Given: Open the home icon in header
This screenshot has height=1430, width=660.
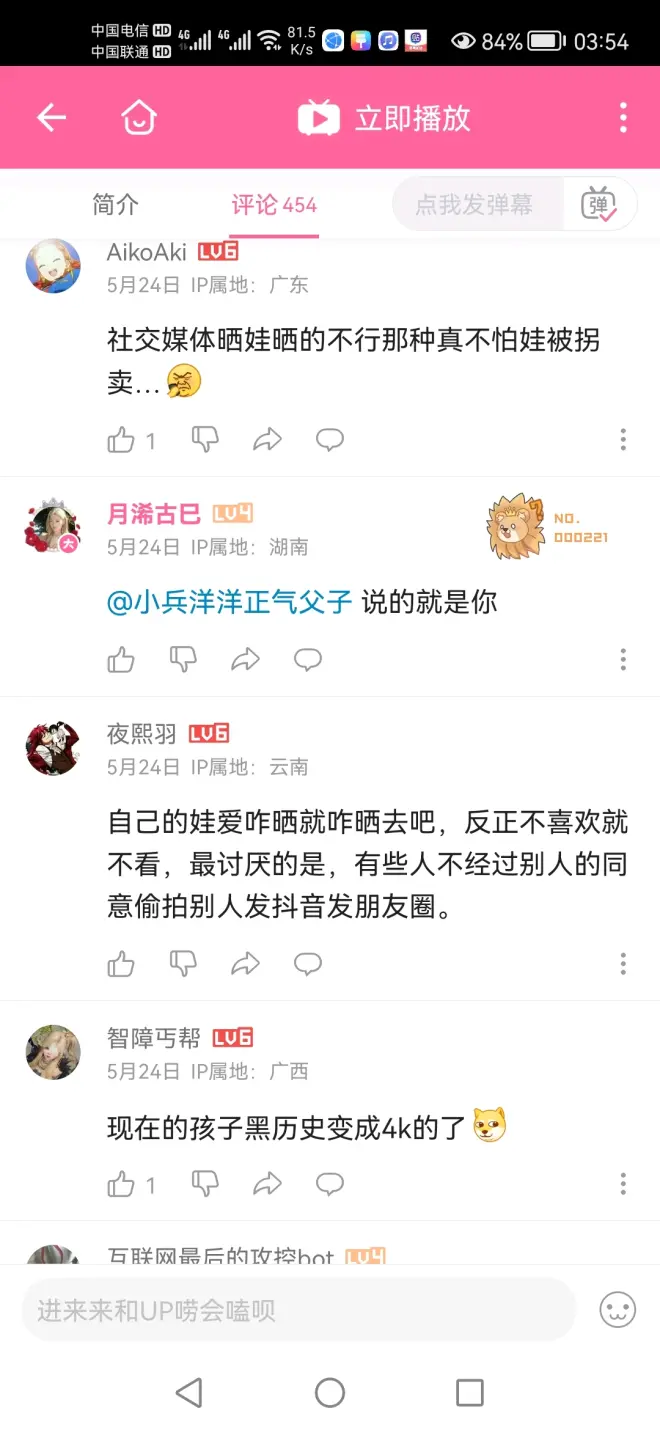Looking at the screenshot, I should coord(139,118).
